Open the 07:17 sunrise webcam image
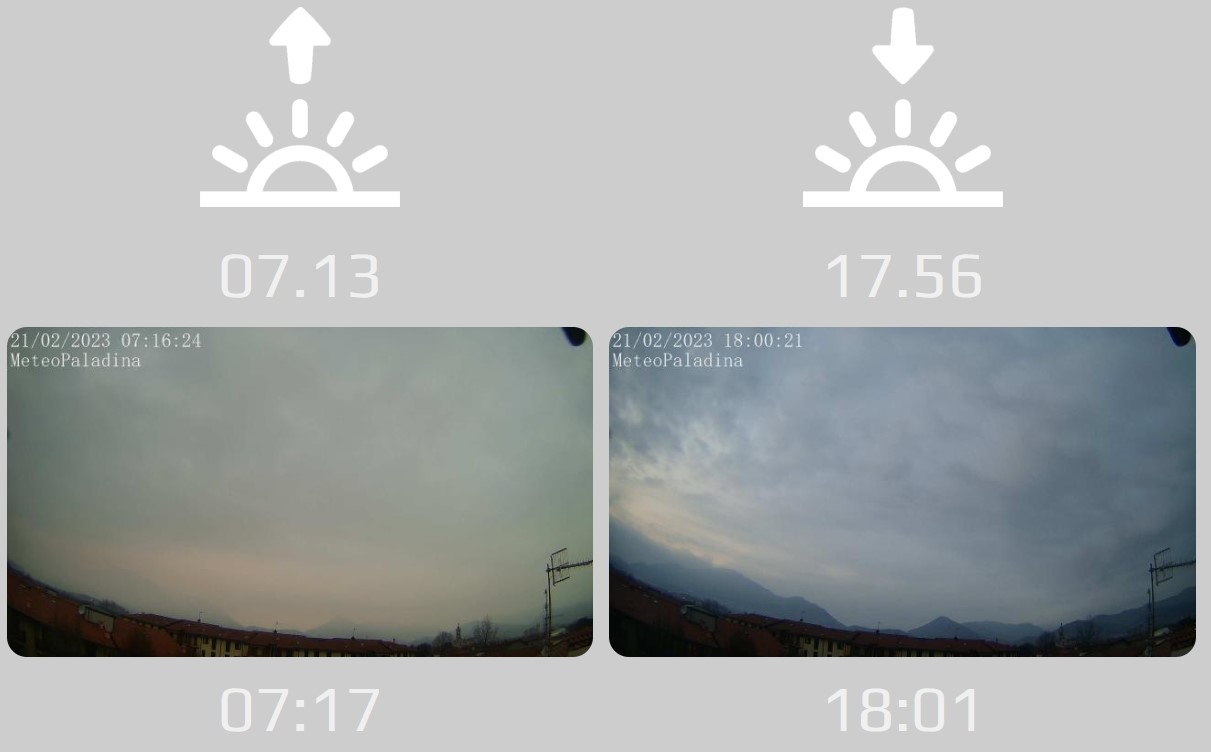The width and height of the screenshot is (1211, 752). coord(300,491)
